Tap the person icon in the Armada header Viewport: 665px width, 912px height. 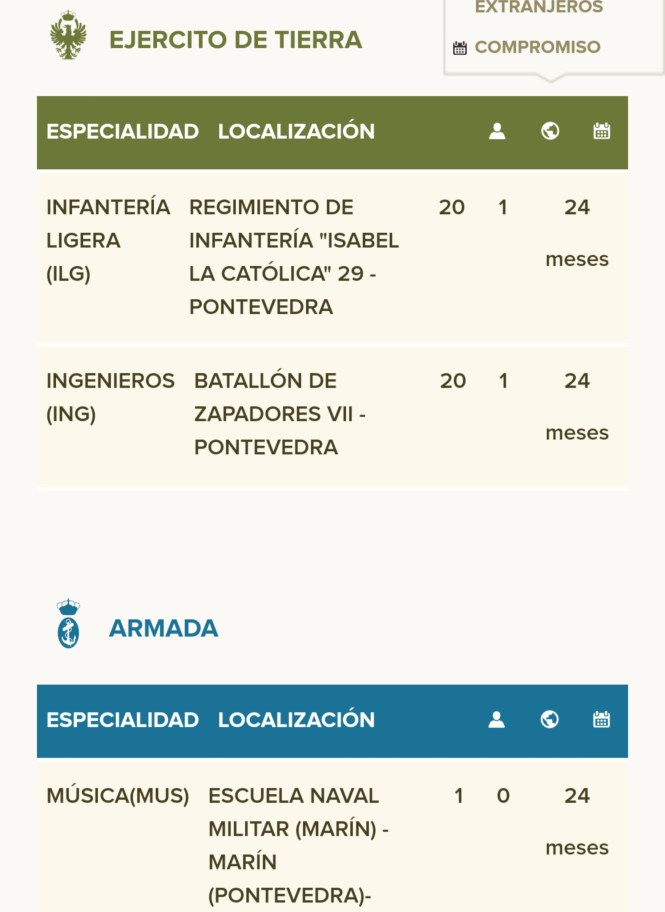pyautogui.click(x=497, y=719)
